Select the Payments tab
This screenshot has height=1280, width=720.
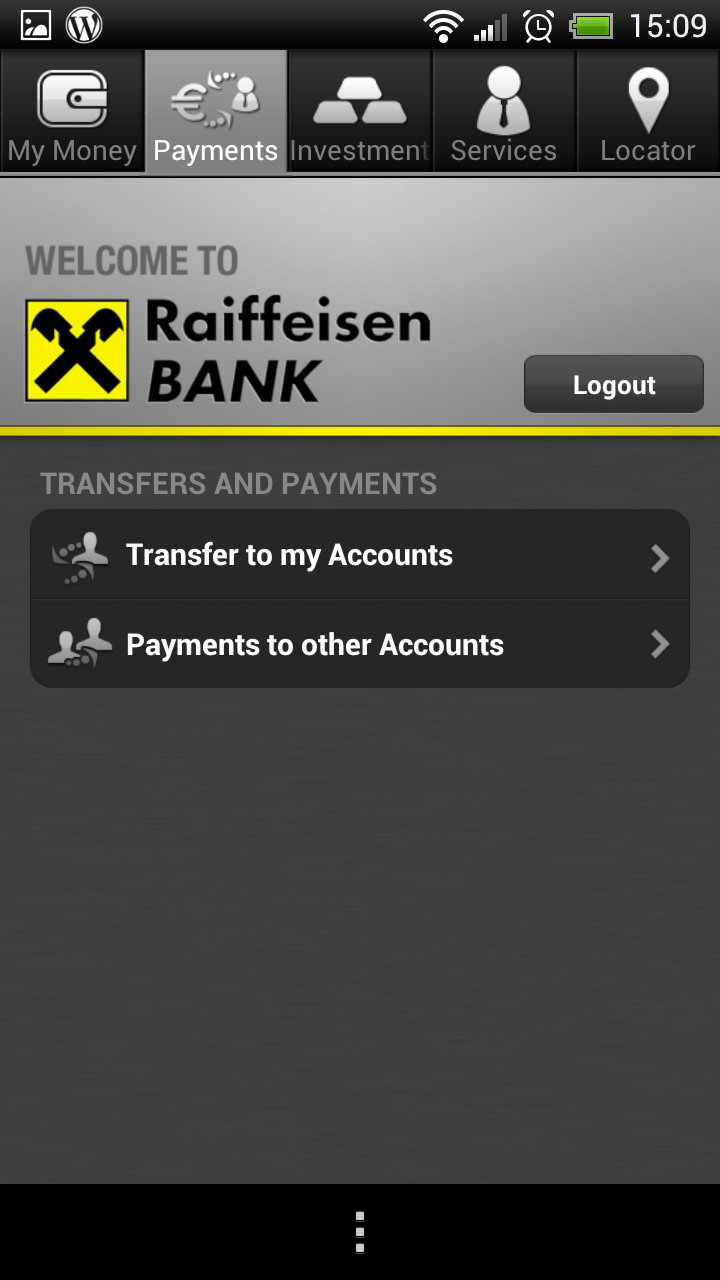click(x=216, y=112)
